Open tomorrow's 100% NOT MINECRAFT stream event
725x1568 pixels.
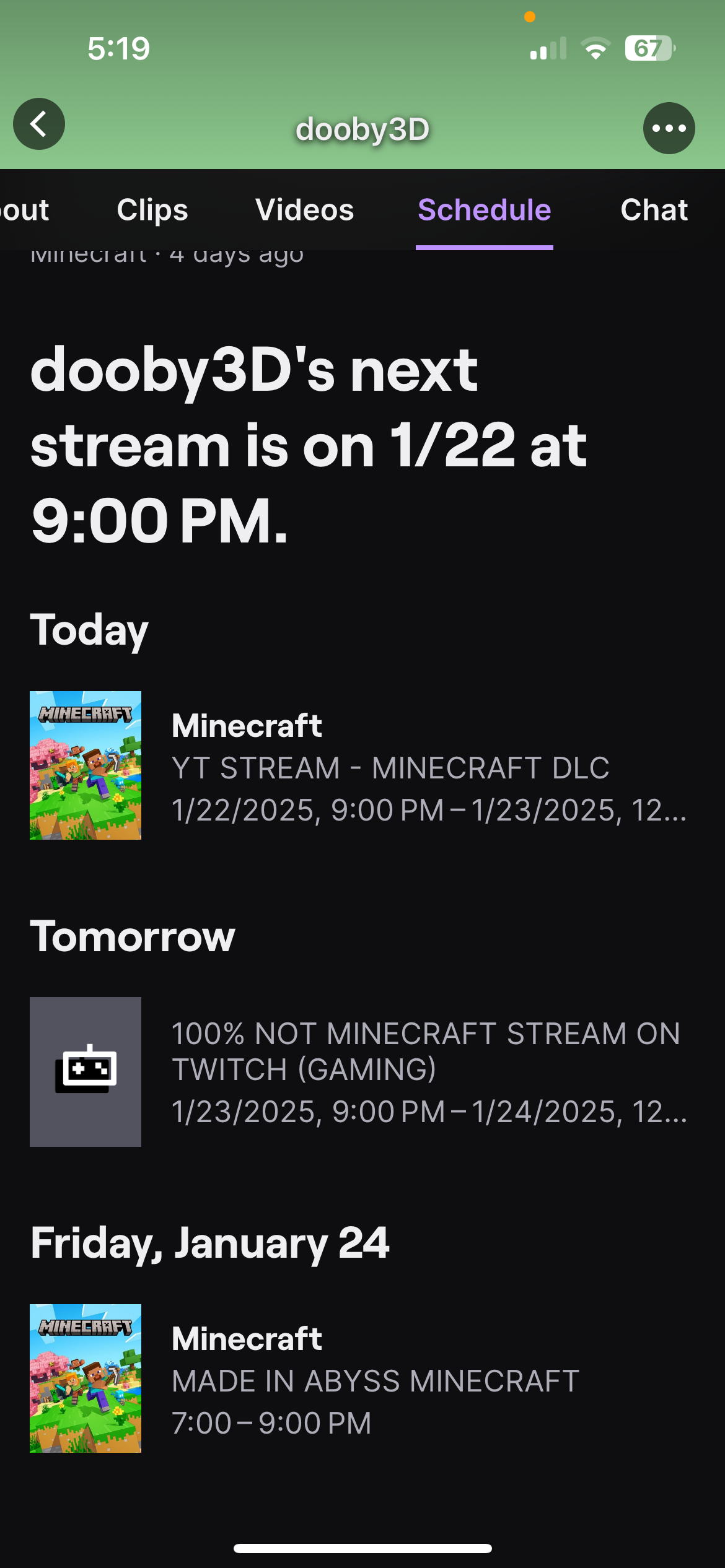point(390,1072)
